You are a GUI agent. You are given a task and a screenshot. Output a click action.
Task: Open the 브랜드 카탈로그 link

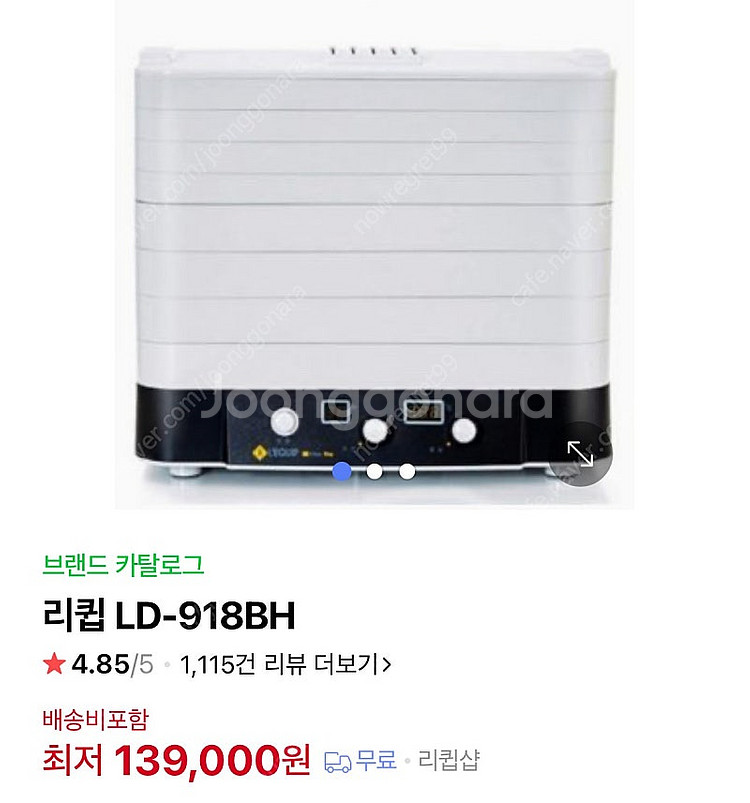click(x=124, y=565)
